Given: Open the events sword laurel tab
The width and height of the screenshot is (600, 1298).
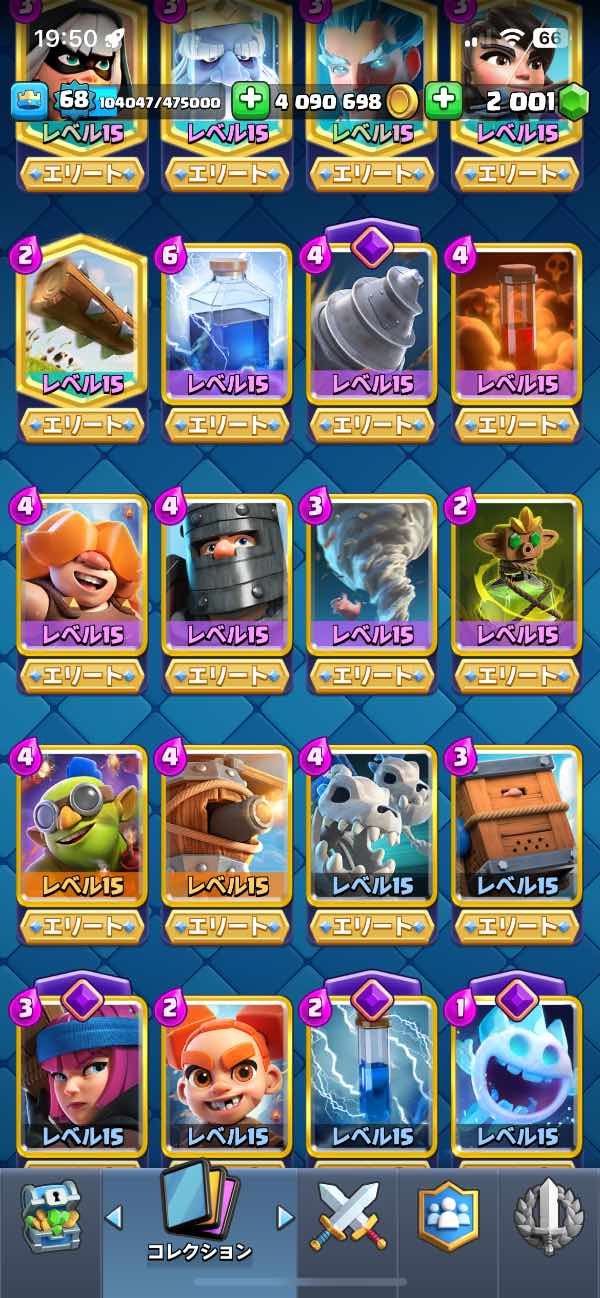Looking at the screenshot, I should [x=548, y=1215].
